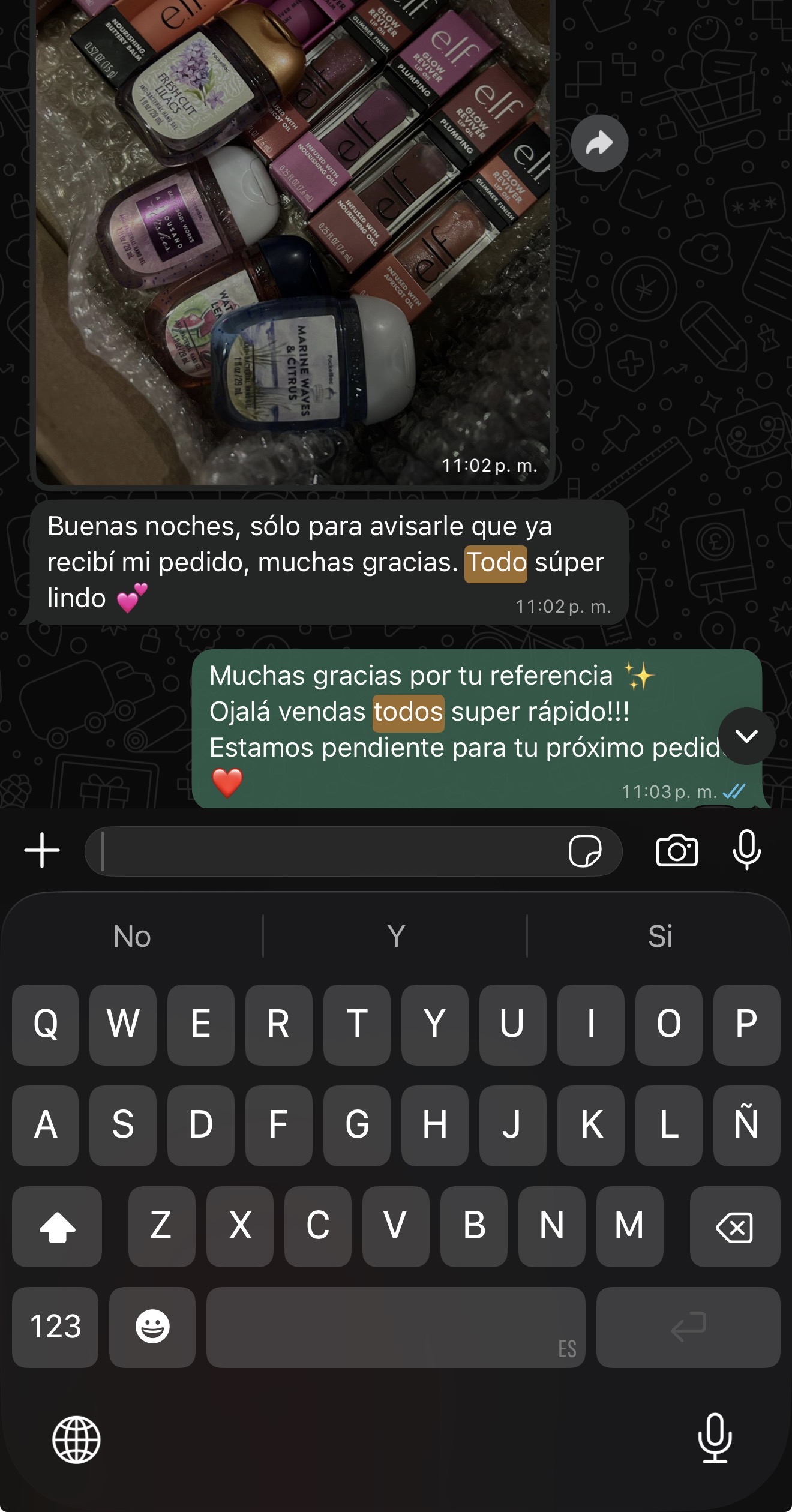Change keyboard language with the globe

pyautogui.click(x=76, y=1439)
